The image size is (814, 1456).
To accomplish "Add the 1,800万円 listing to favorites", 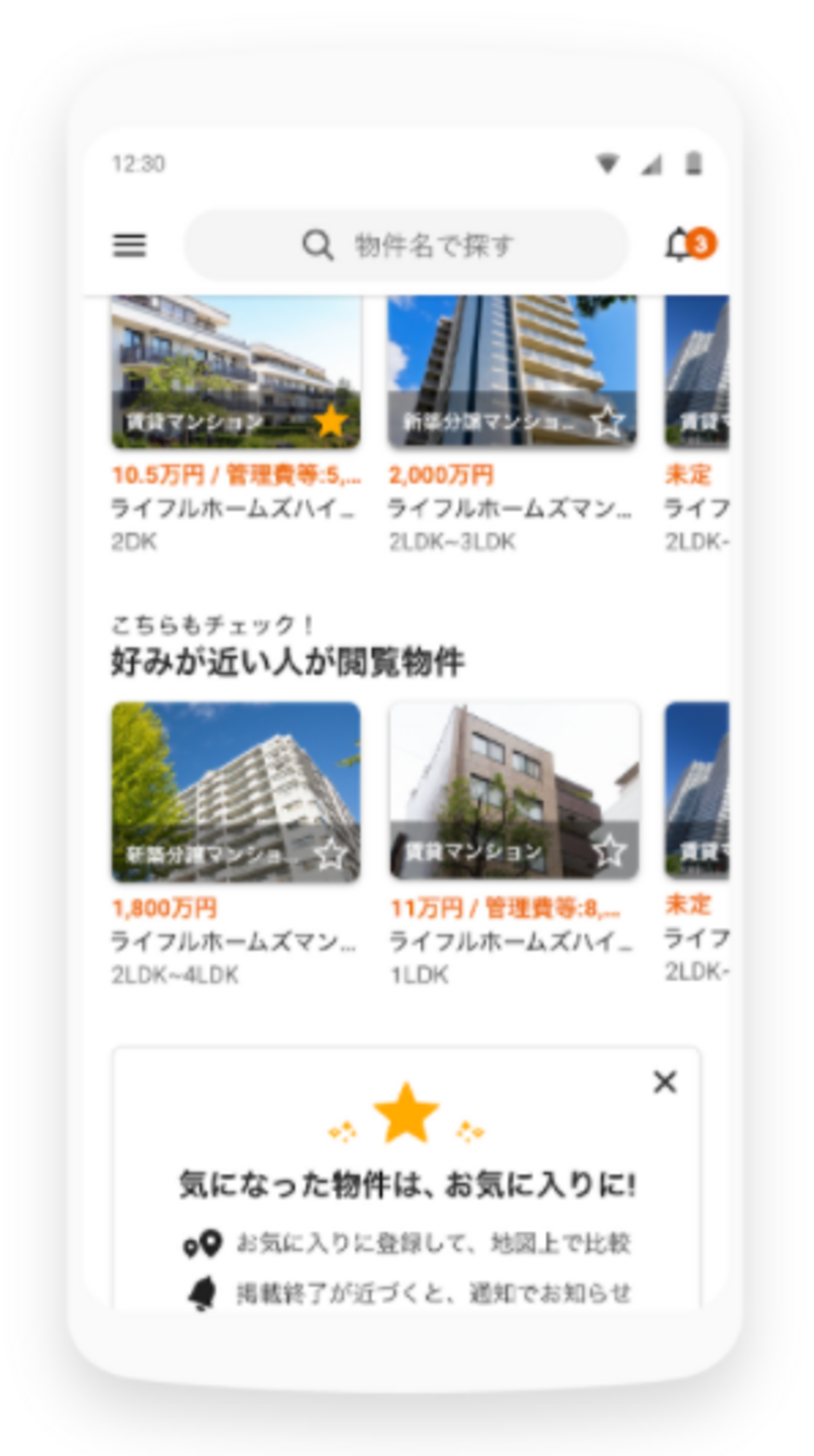I will click(331, 853).
